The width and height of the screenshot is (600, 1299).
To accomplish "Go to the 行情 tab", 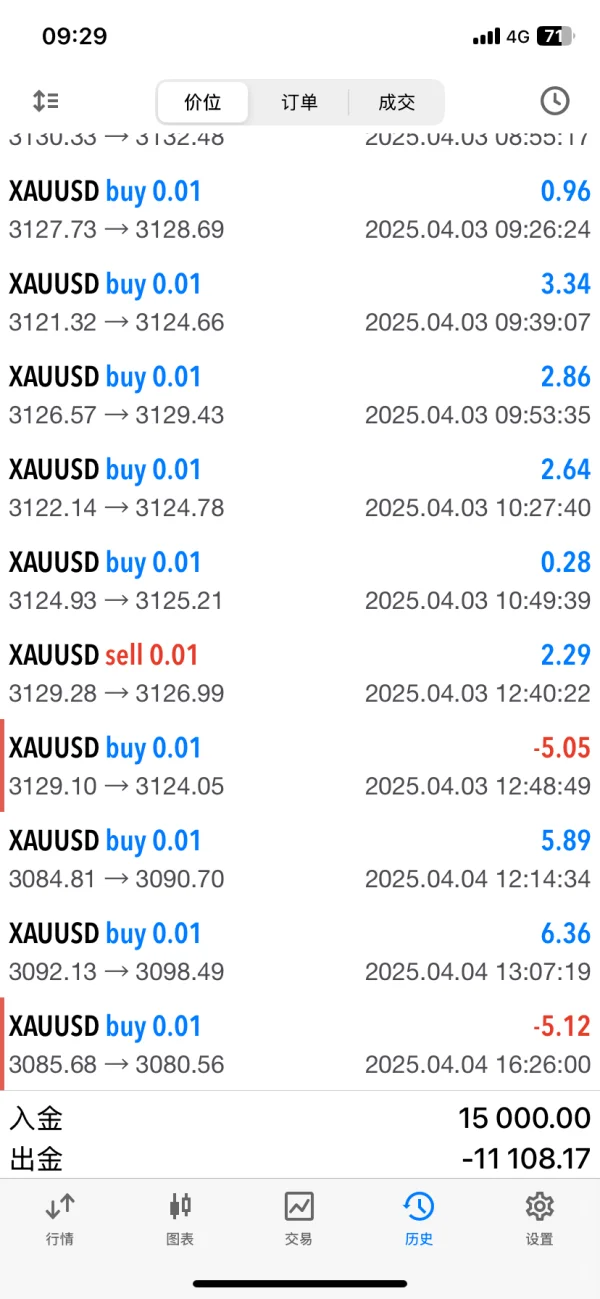I will point(60,1218).
